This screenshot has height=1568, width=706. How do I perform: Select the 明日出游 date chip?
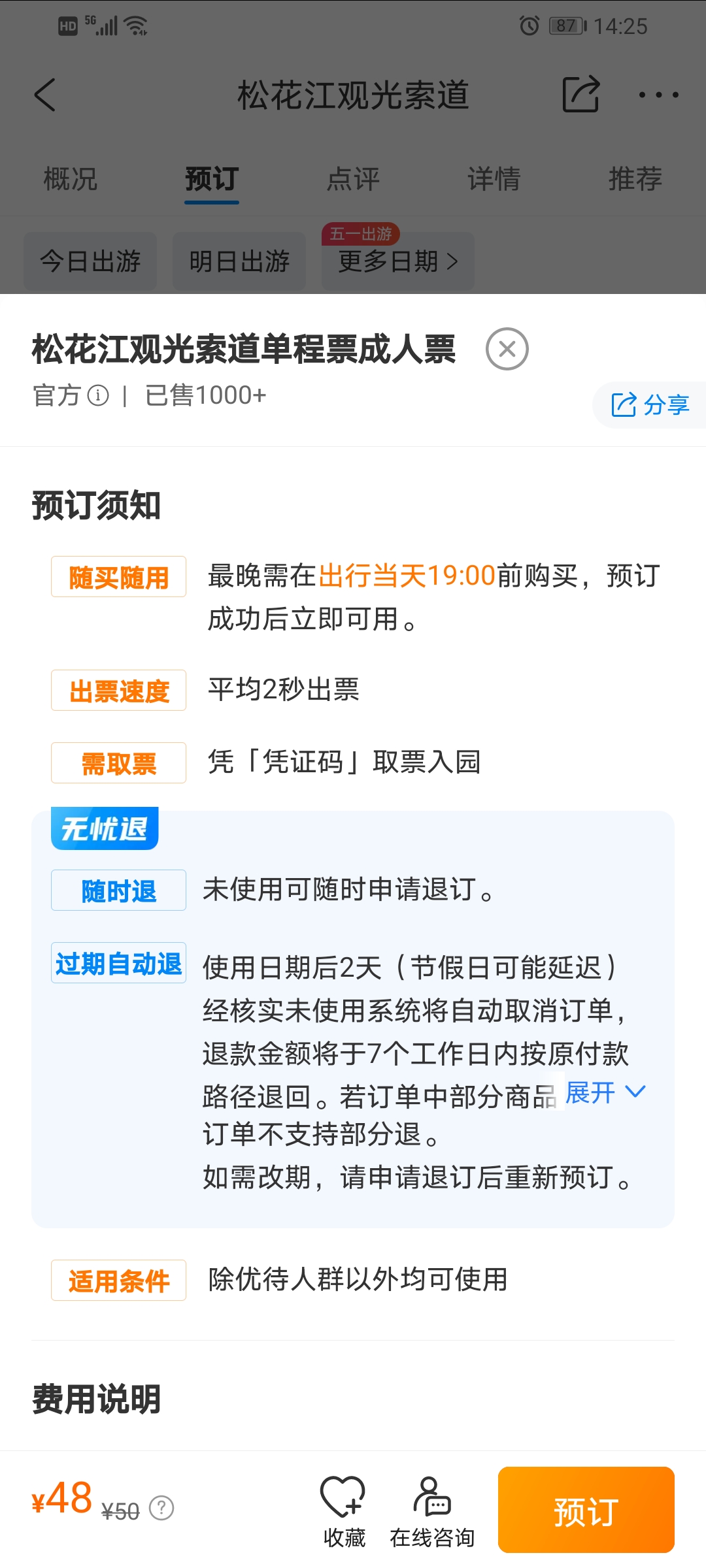click(x=239, y=261)
